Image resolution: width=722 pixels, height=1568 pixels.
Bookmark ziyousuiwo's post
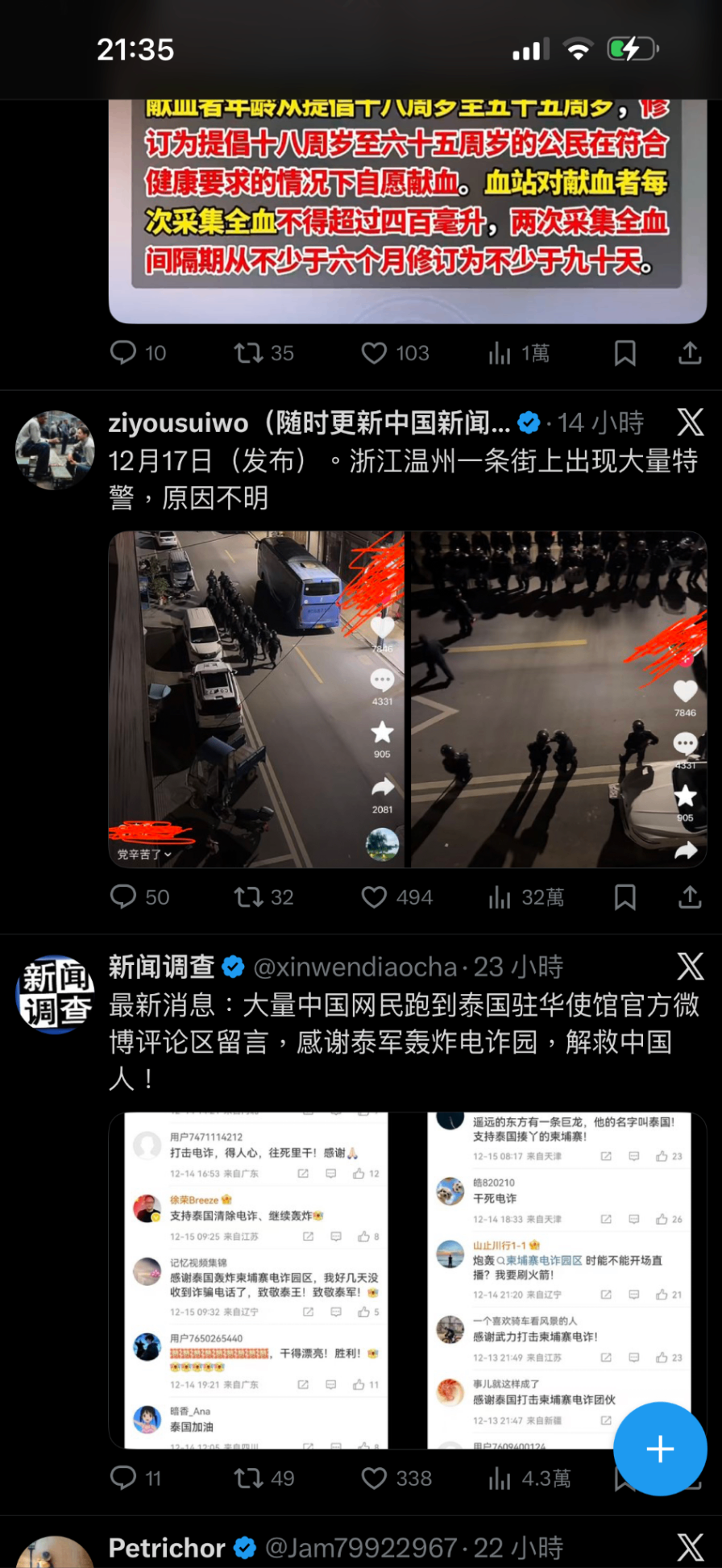(x=625, y=896)
